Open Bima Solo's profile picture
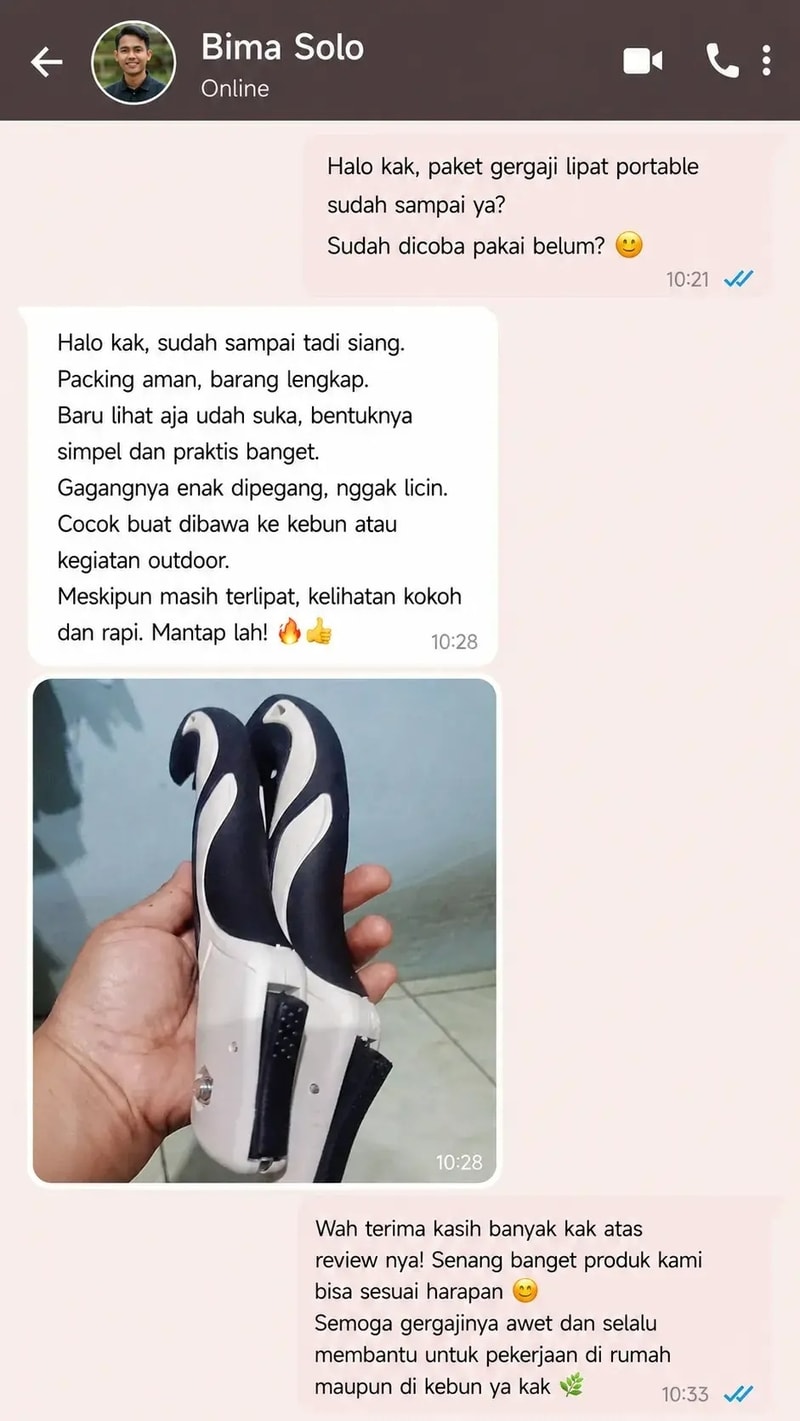This screenshot has height=1421, width=800. coord(134,62)
